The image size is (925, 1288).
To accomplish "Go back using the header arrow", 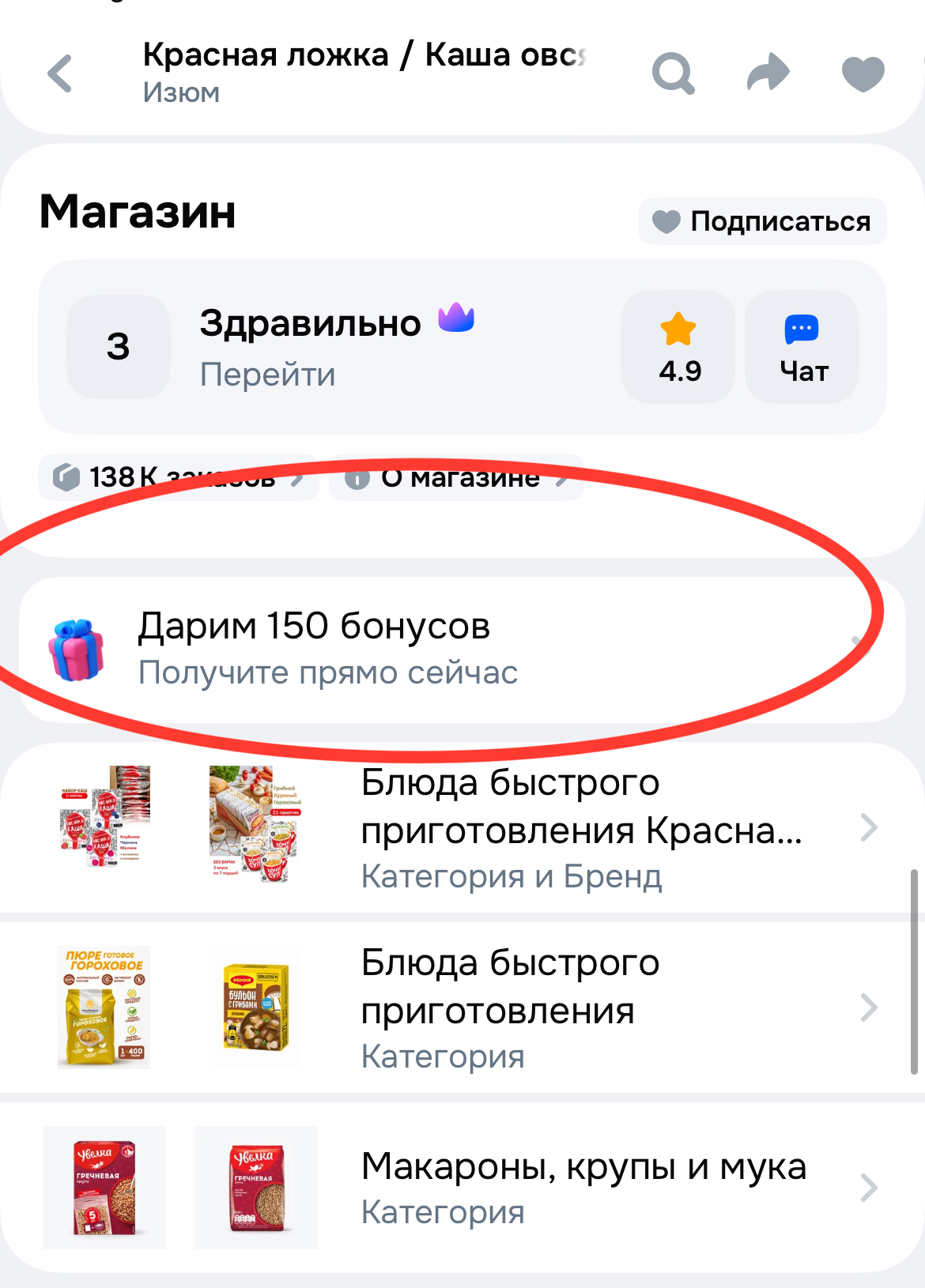I will point(60,74).
